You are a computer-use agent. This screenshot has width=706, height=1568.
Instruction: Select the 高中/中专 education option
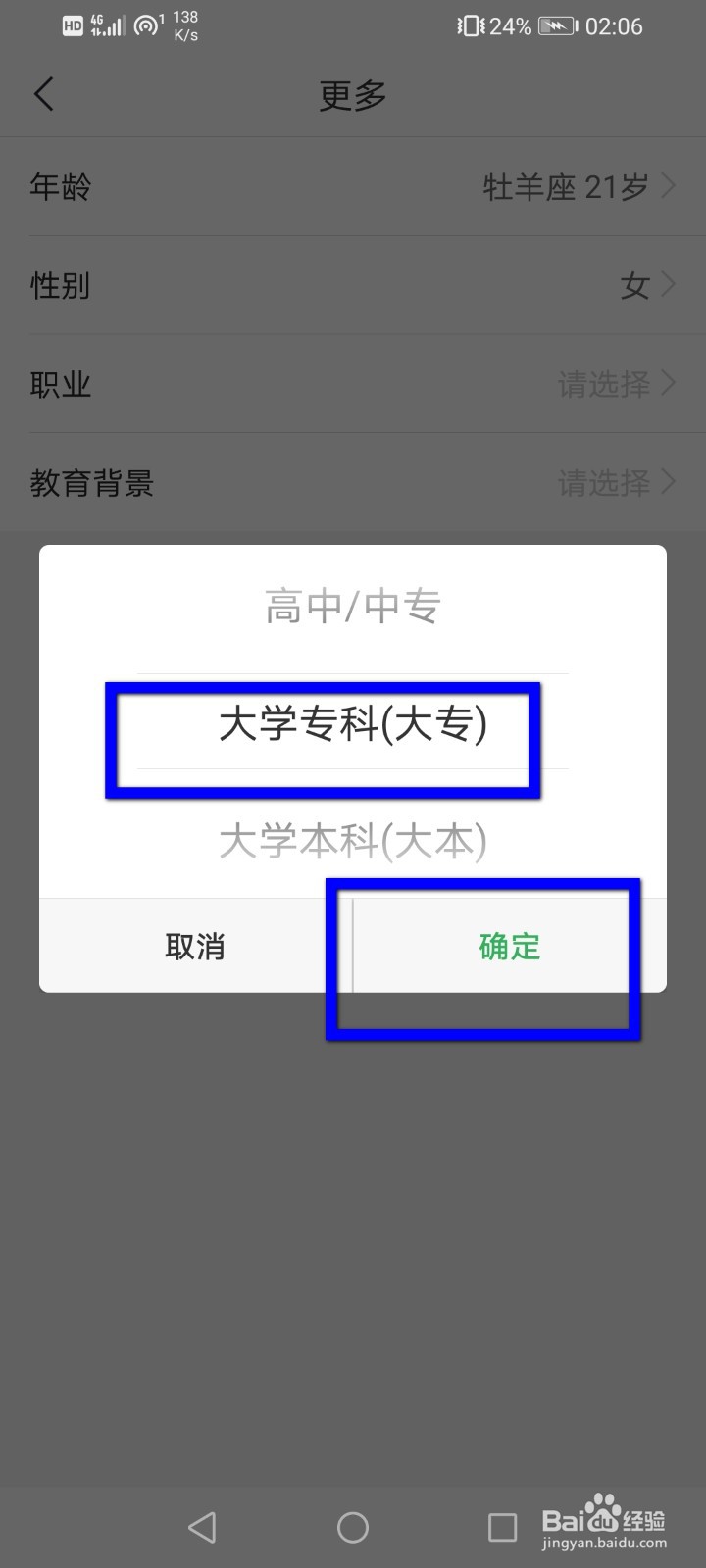(353, 606)
